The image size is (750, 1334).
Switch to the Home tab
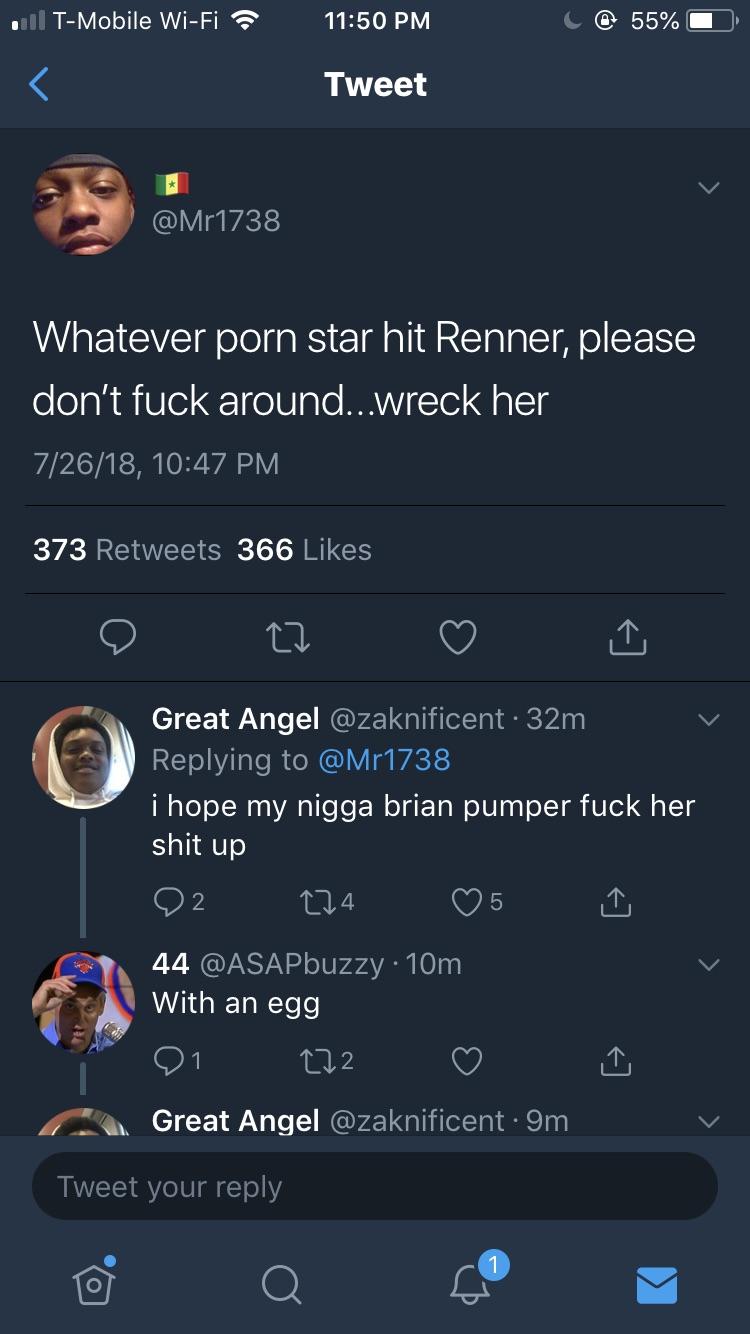coord(93,1283)
